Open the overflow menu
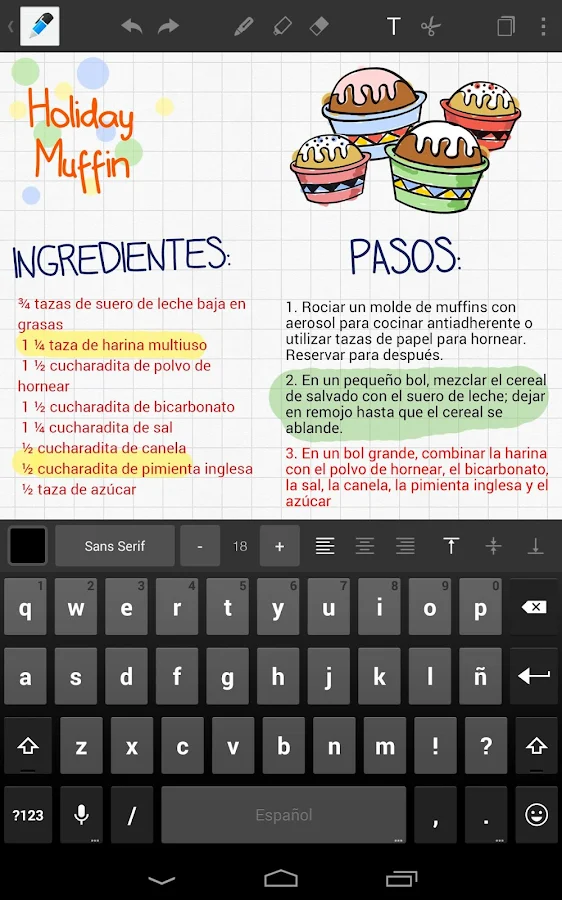Image resolution: width=562 pixels, height=900 pixels. [x=543, y=26]
